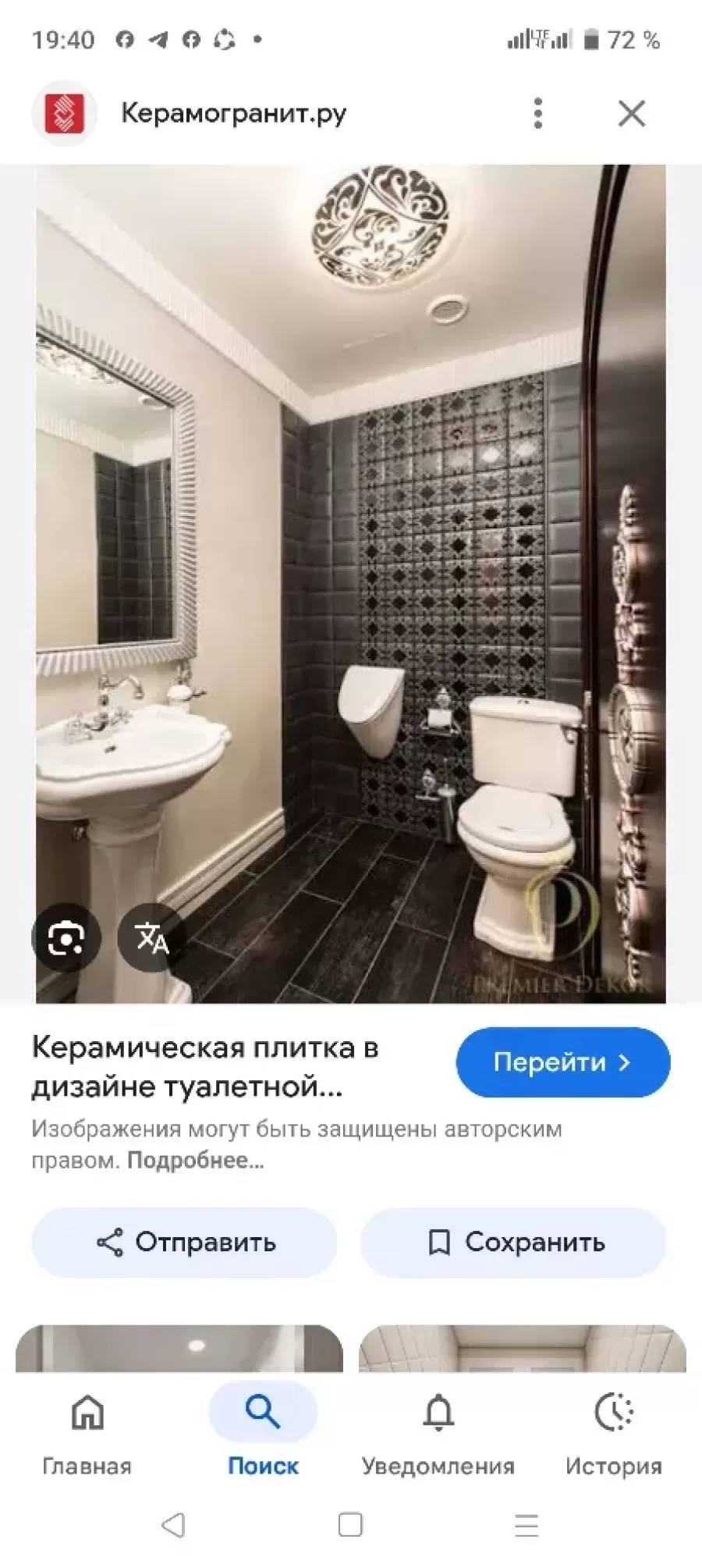Open the Керамогранит.ру source site
This screenshot has width=702, height=1568.
232,114
